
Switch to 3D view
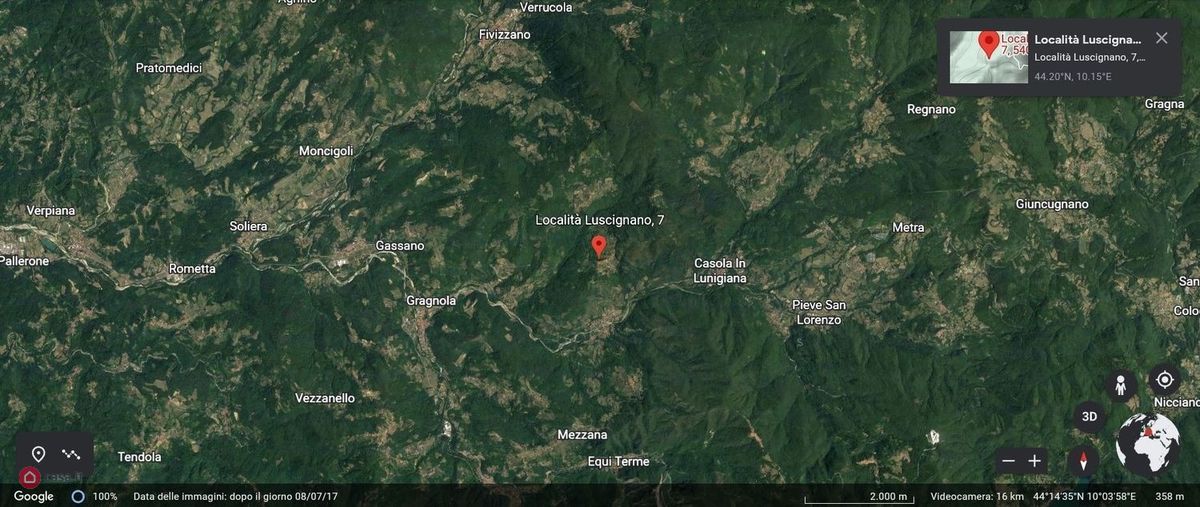(x=1090, y=416)
